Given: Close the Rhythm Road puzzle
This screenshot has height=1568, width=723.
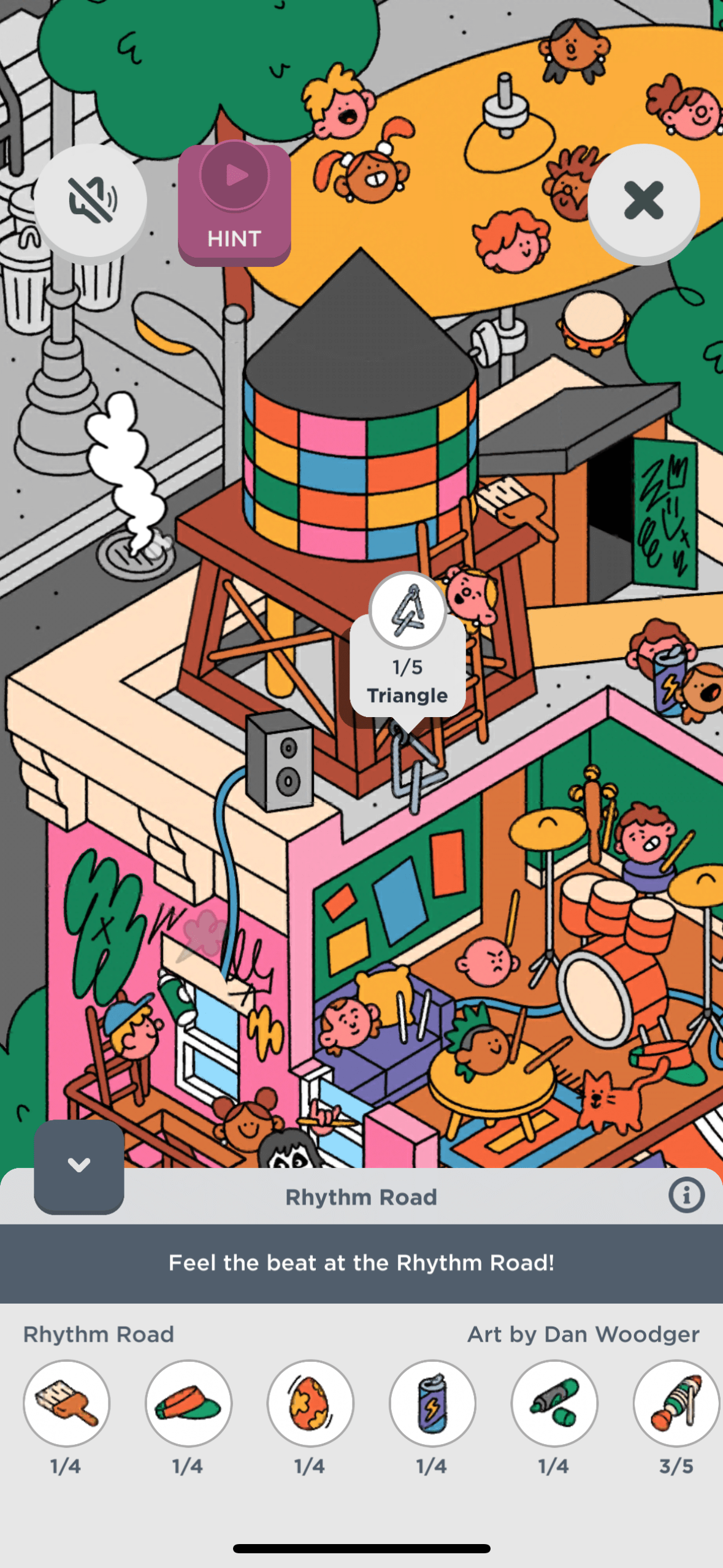Looking at the screenshot, I should [643, 200].
